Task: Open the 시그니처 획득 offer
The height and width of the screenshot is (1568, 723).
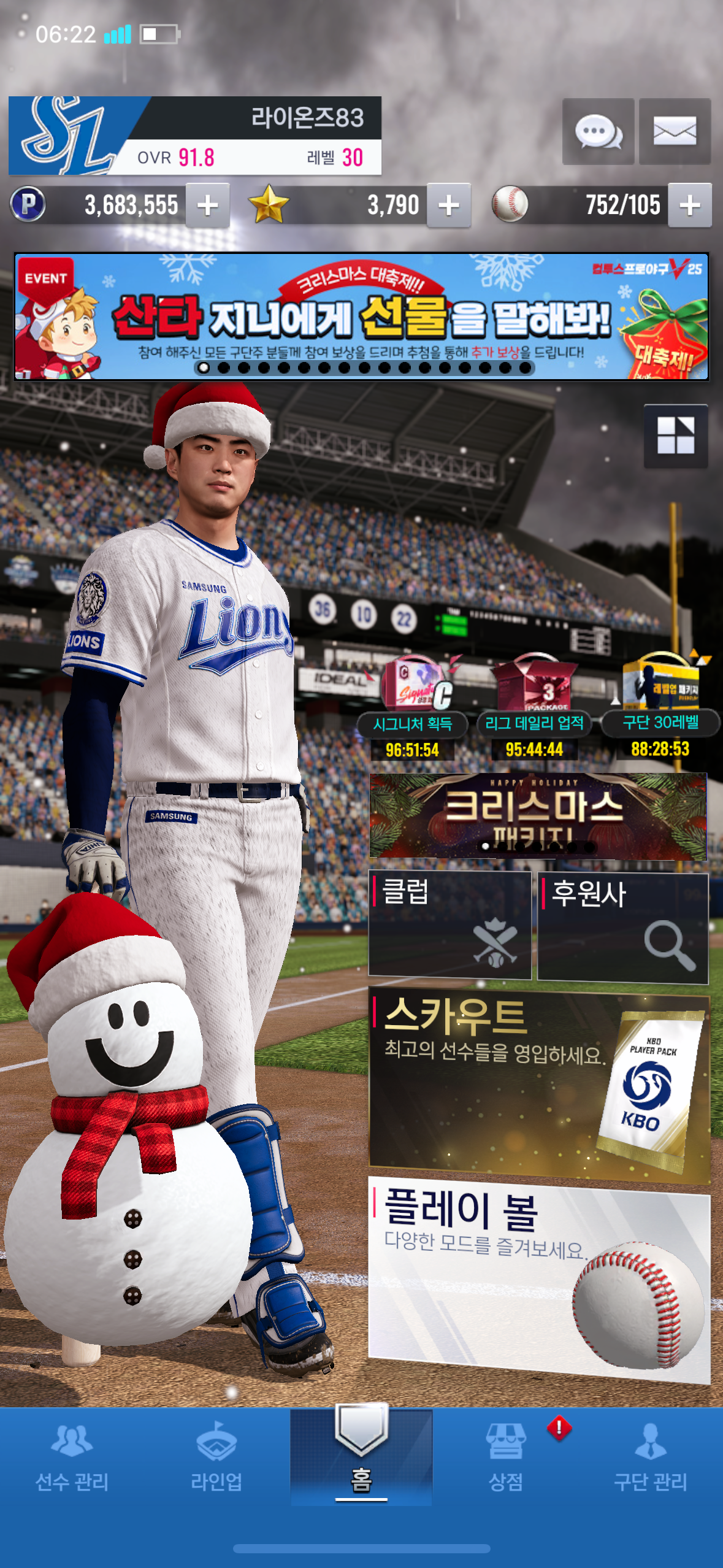Action: [413, 704]
